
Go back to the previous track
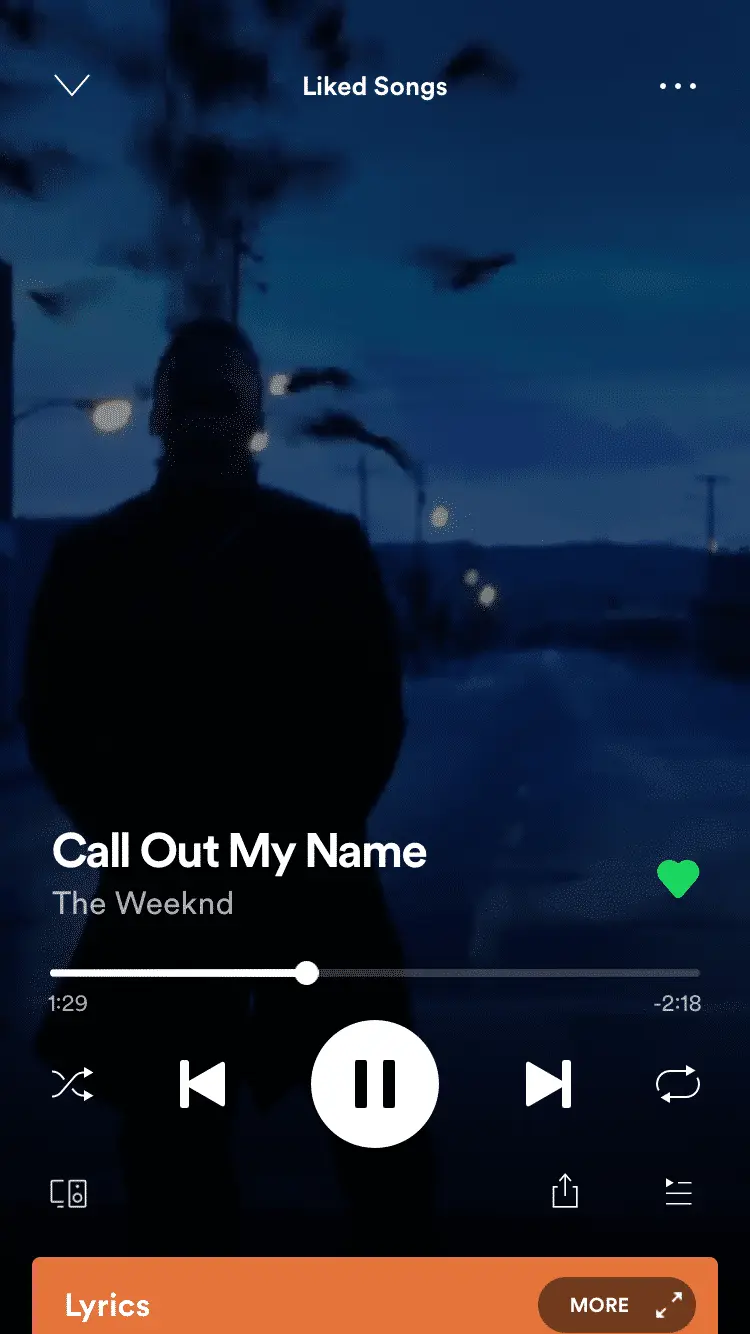click(x=202, y=1084)
